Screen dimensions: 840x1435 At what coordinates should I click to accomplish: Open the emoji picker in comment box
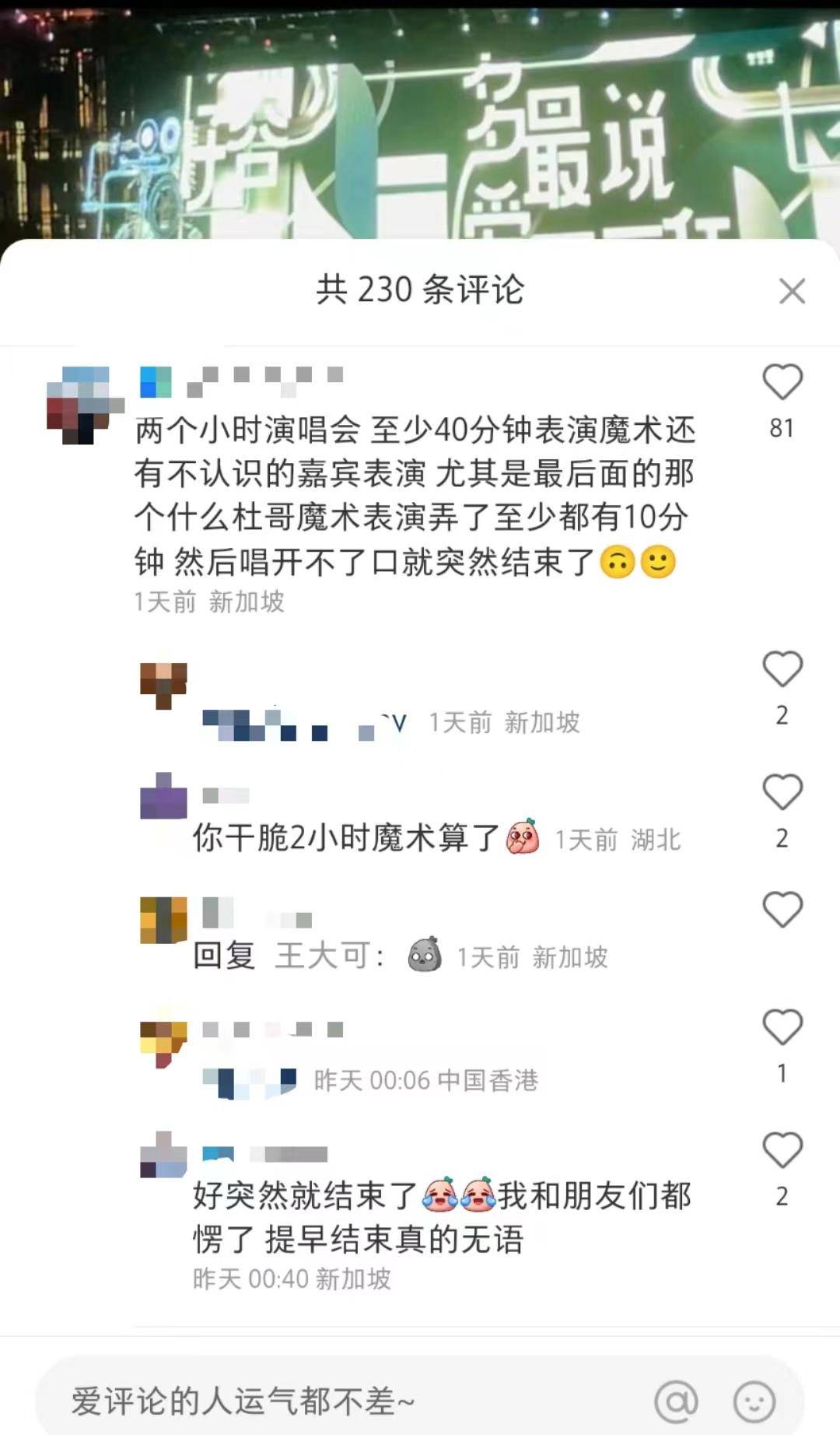(754, 1402)
